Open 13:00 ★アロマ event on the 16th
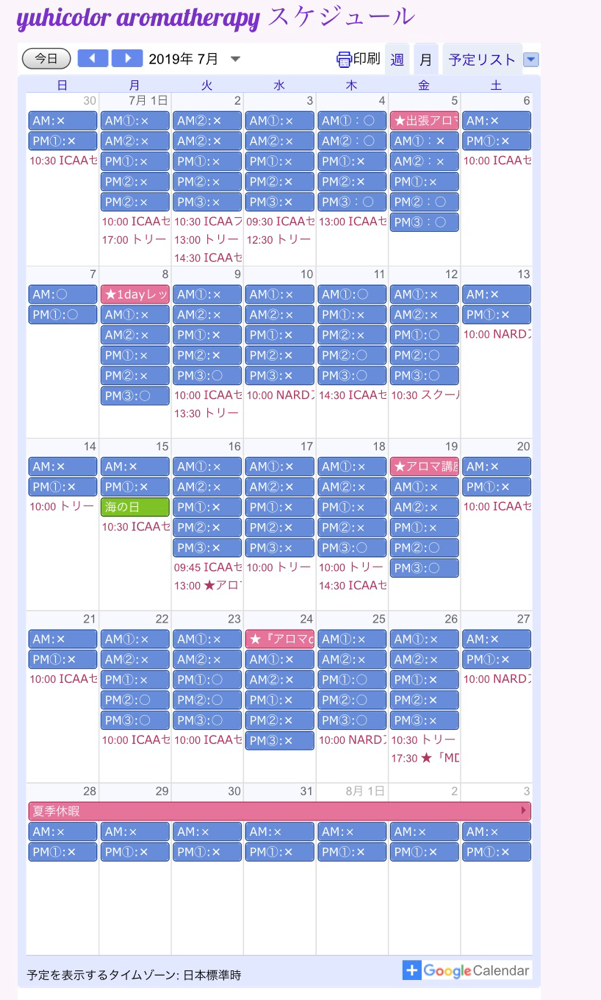The height and width of the screenshot is (1000, 601). (207, 585)
